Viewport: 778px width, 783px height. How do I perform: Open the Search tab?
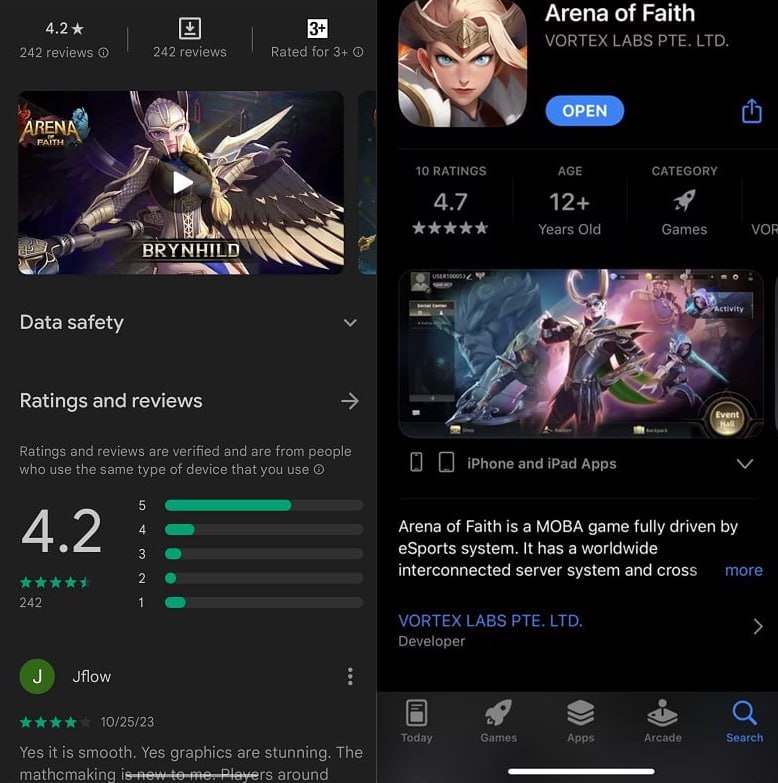(x=744, y=720)
